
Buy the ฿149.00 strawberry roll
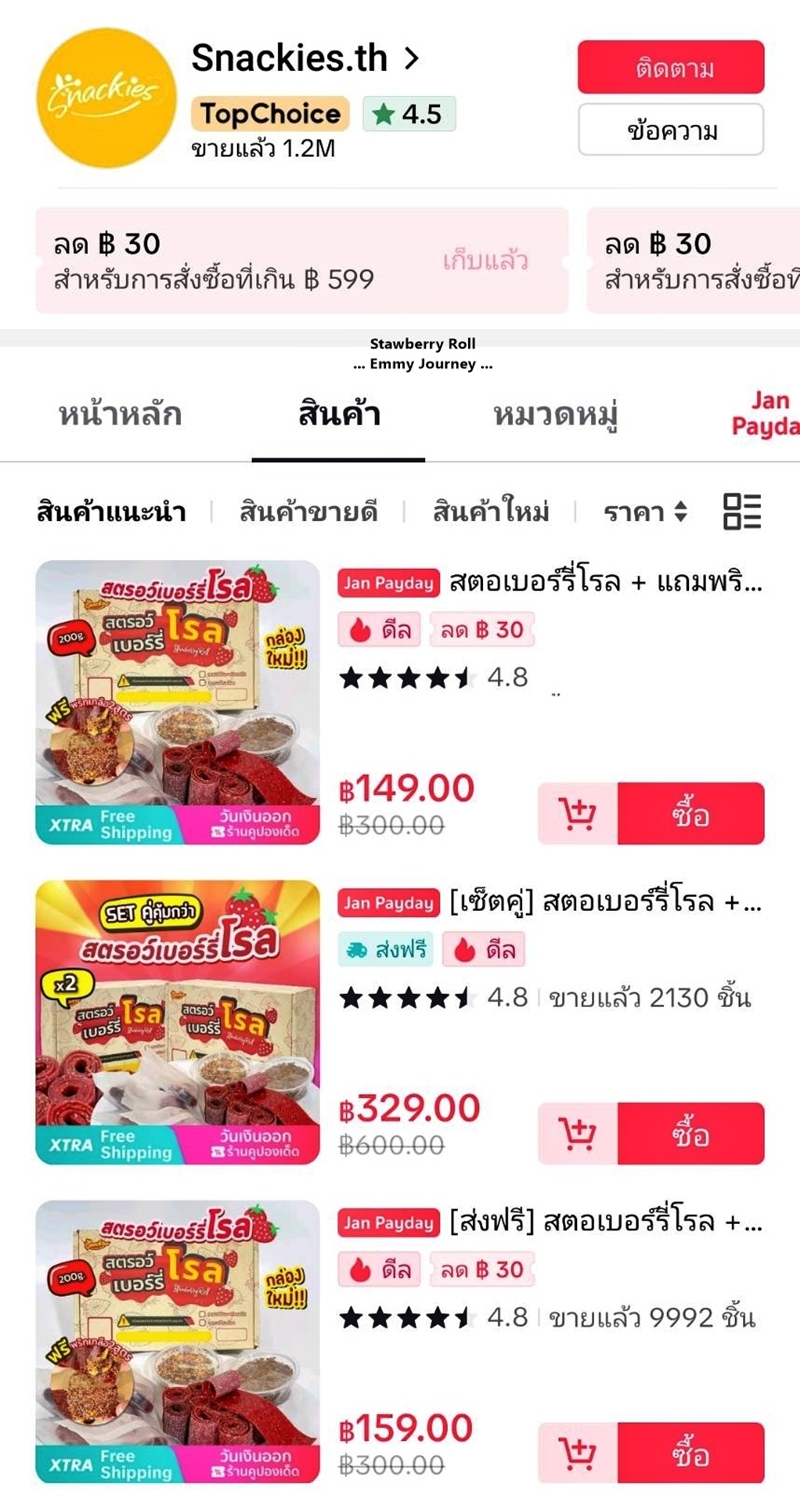coord(691,814)
